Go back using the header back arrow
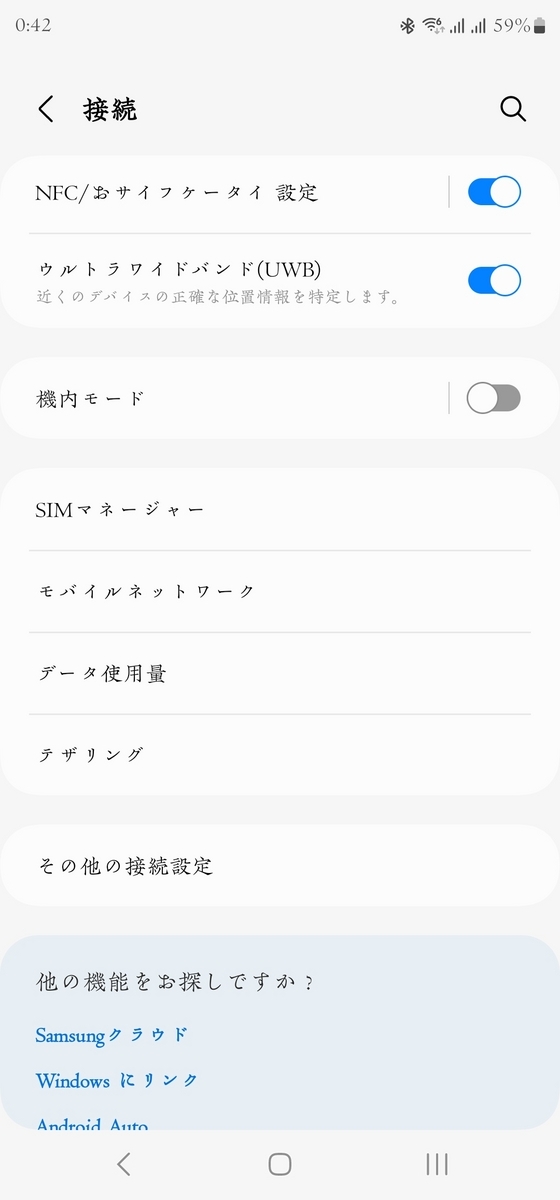560x1200 pixels. [46, 109]
